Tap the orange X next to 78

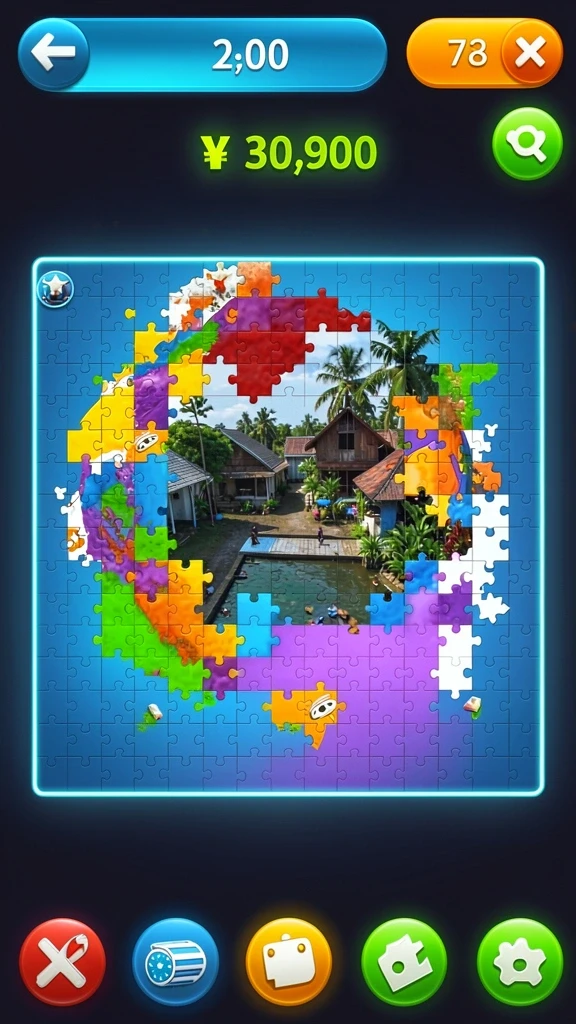[x=530, y=53]
